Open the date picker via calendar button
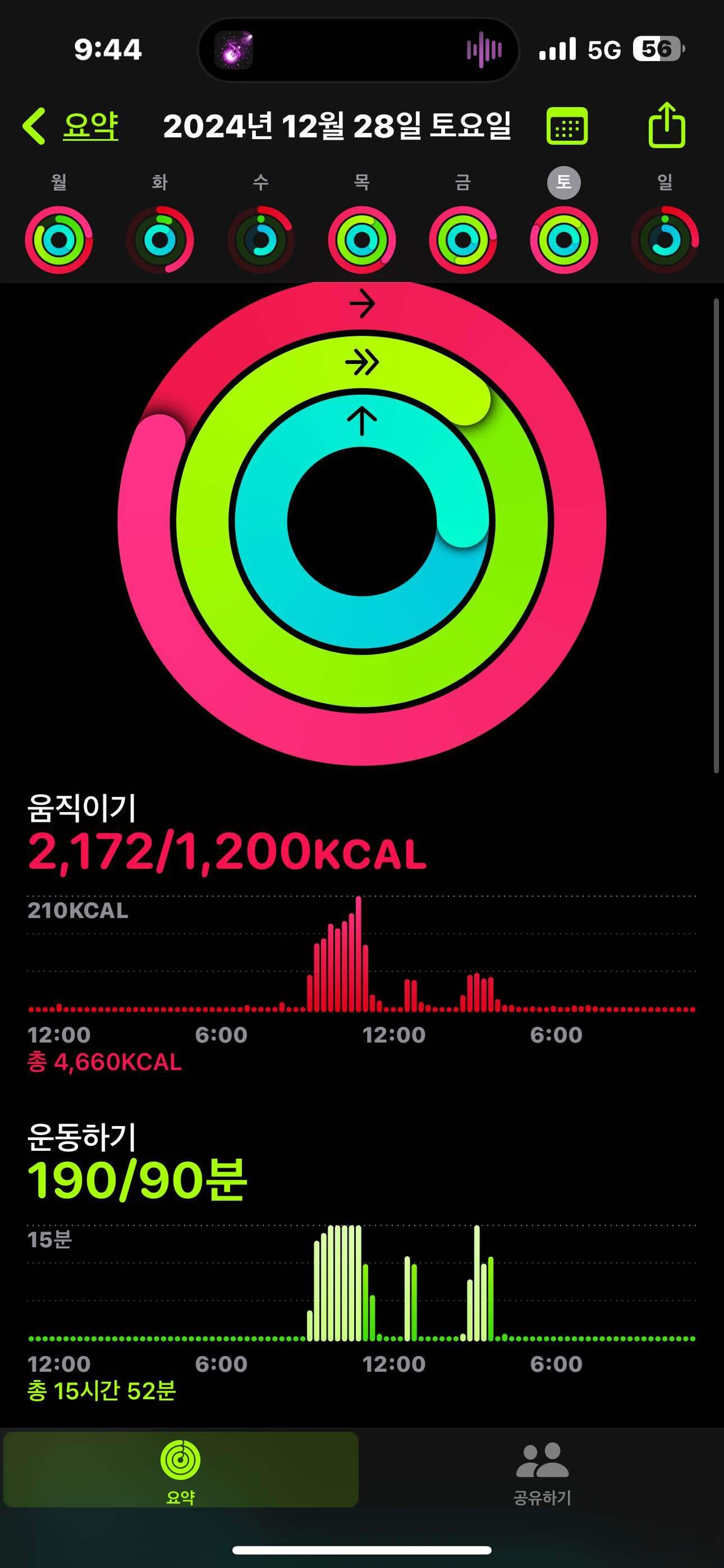 point(567,126)
